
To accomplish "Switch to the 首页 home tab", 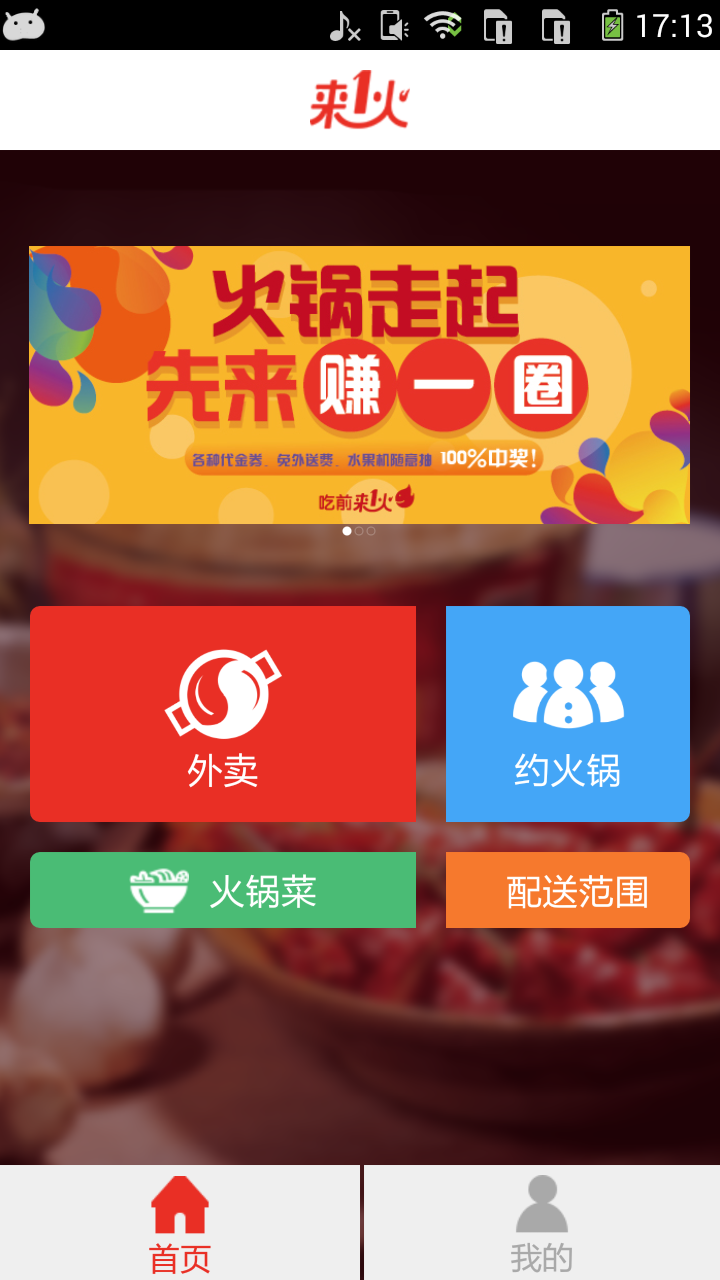I will pyautogui.click(x=180, y=1223).
